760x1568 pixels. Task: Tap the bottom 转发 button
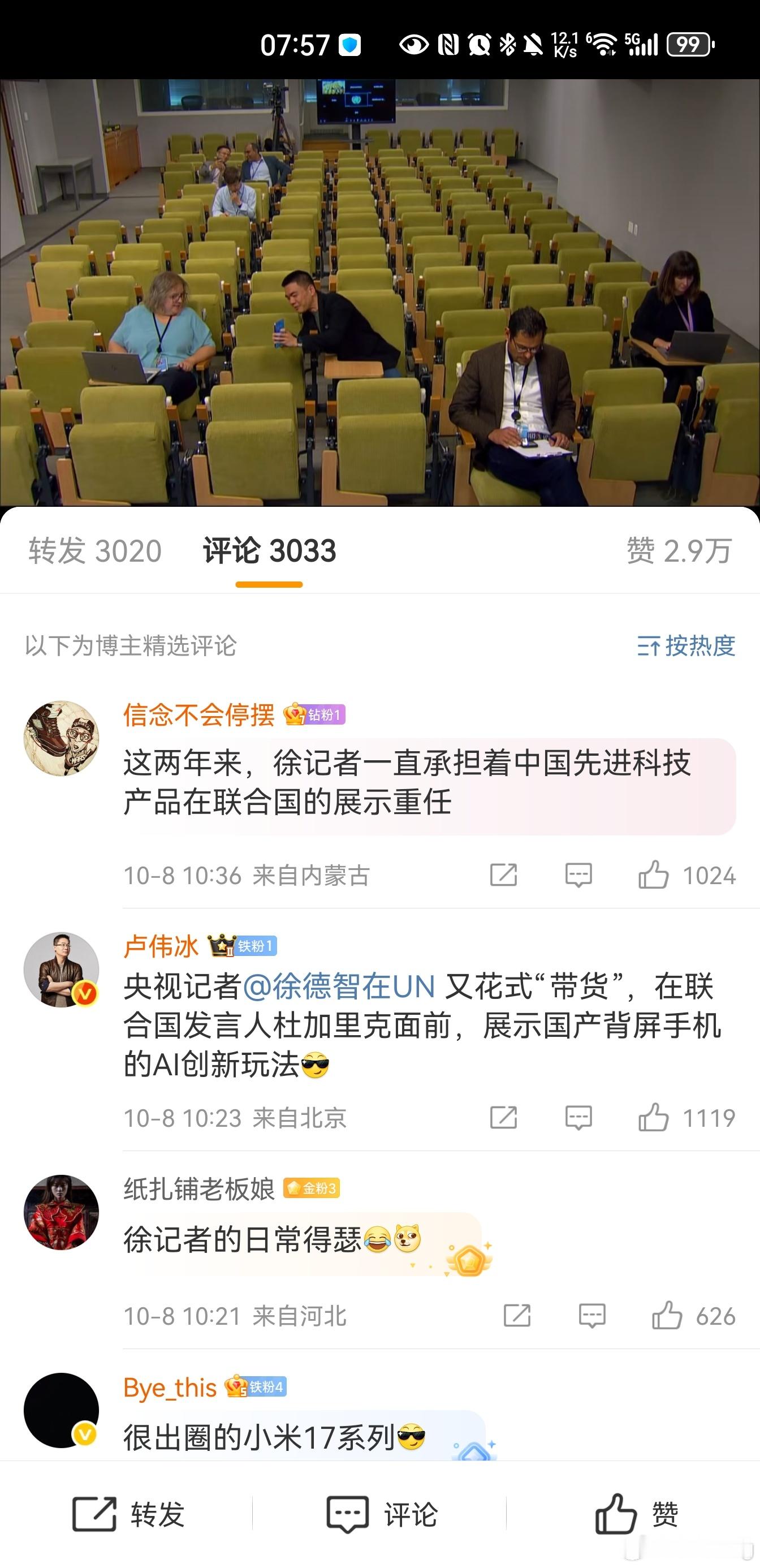(128, 1514)
